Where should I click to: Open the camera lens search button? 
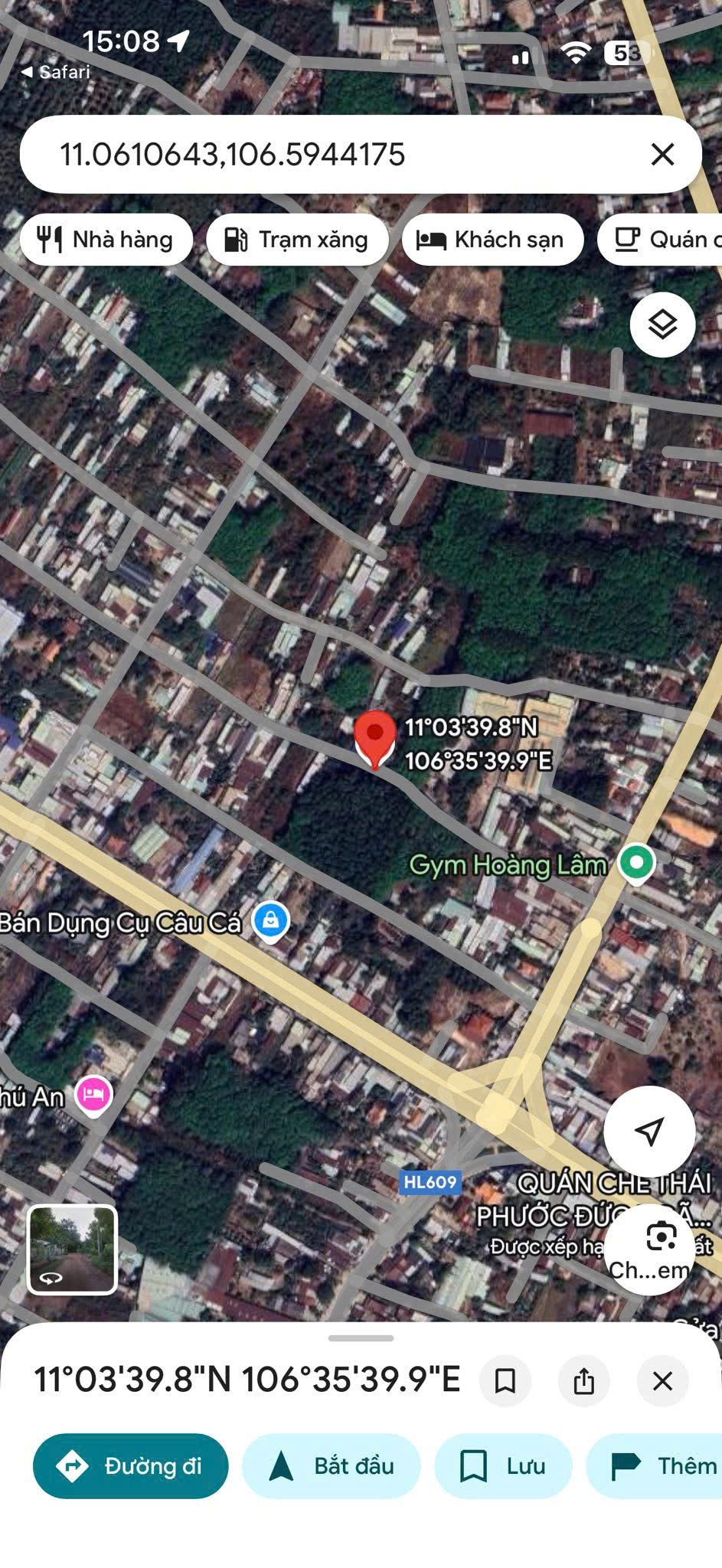coord(660,1237)
